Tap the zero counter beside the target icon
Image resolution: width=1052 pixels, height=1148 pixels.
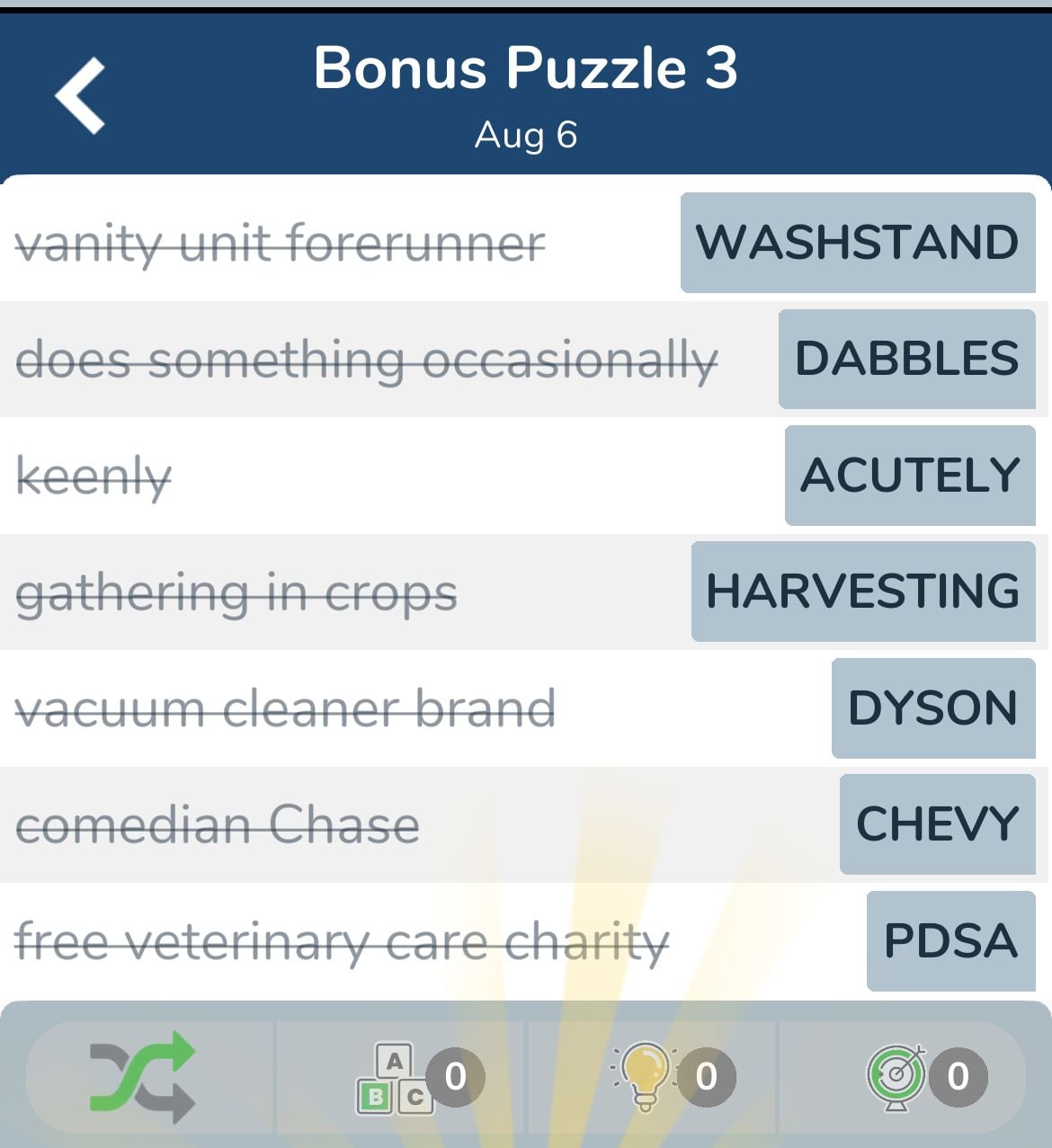coord(958,1075)
